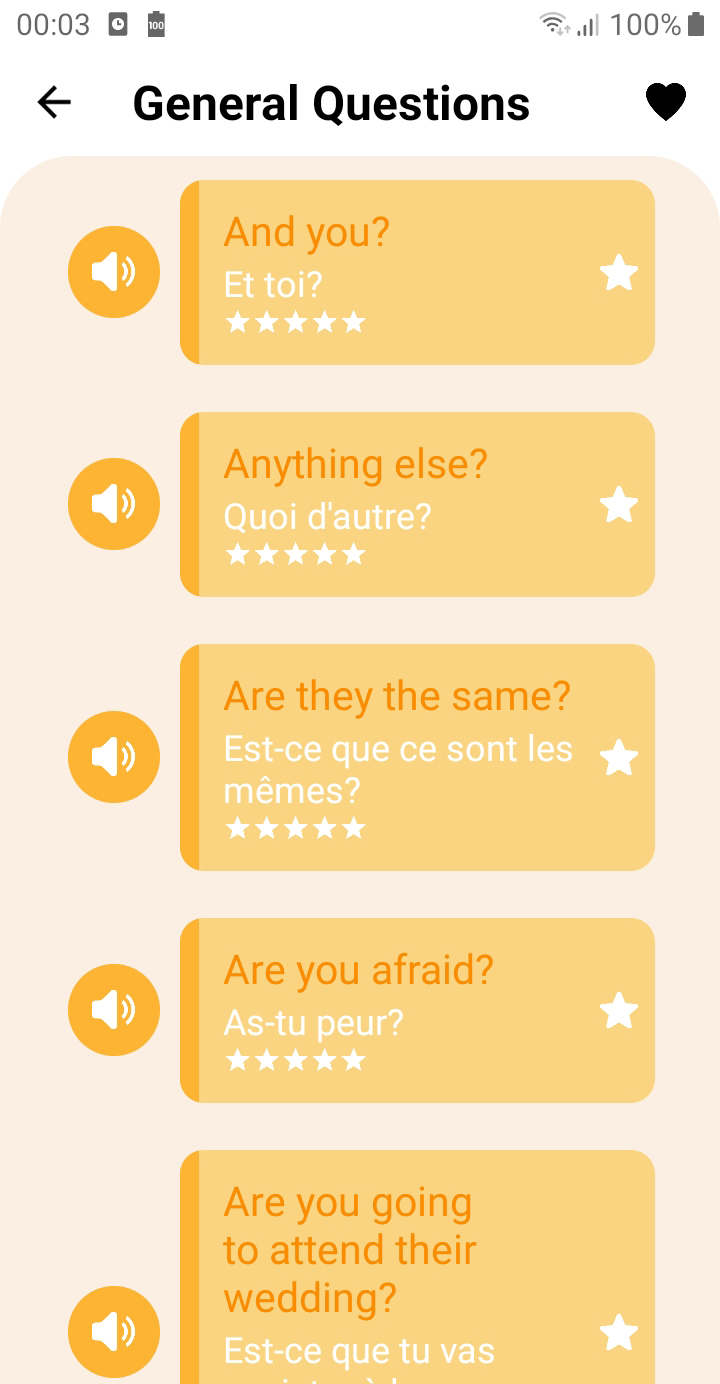Image resolution: width=720 pixels, height=1384 pixels.
Task: Add "Are you afraid?" to favorites
Action: point(619,1011)
